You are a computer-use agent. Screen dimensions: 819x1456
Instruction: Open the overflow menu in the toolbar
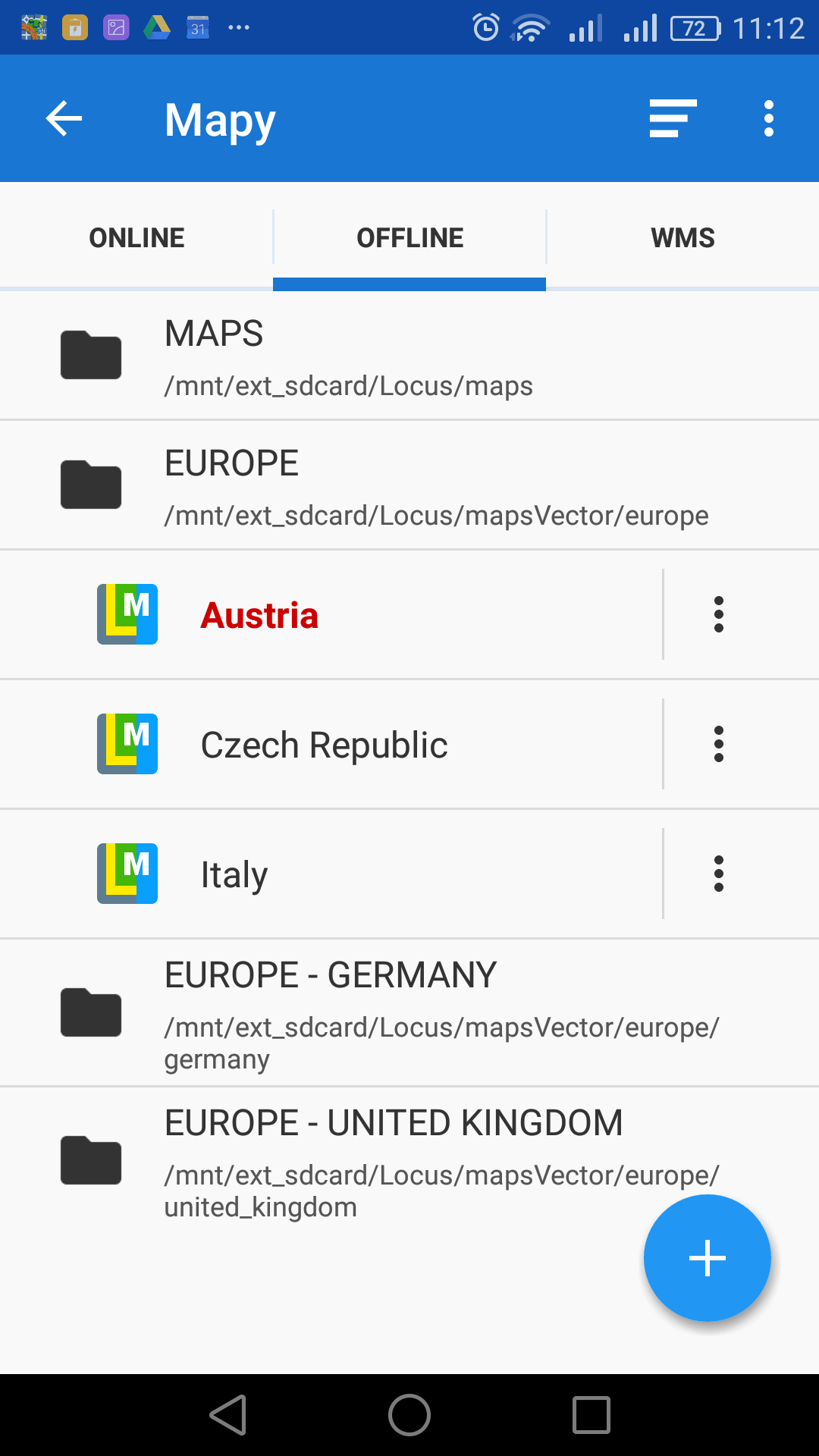(x=768, y=119)
